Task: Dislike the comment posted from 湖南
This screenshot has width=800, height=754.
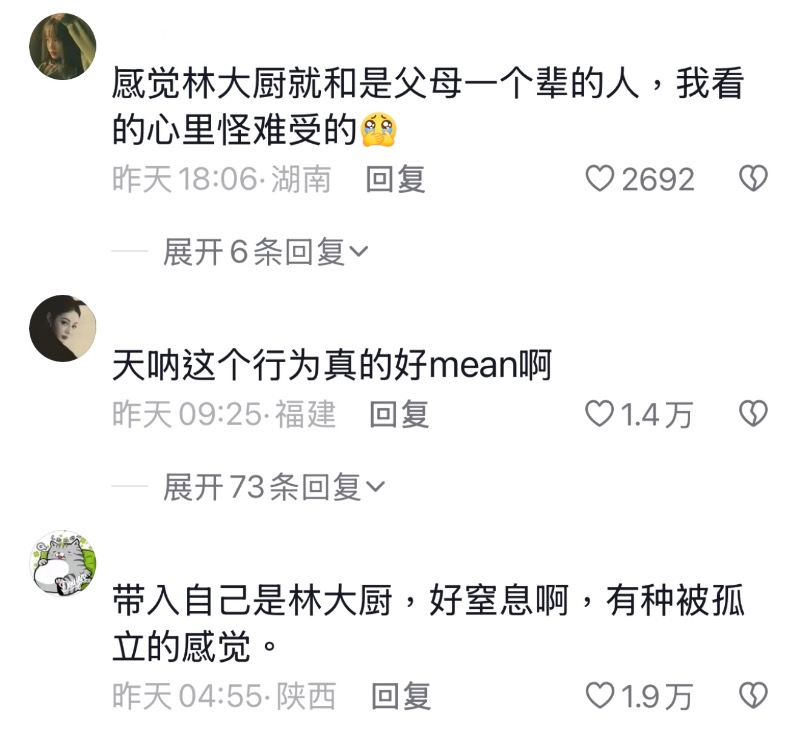Action: (752, 179)
